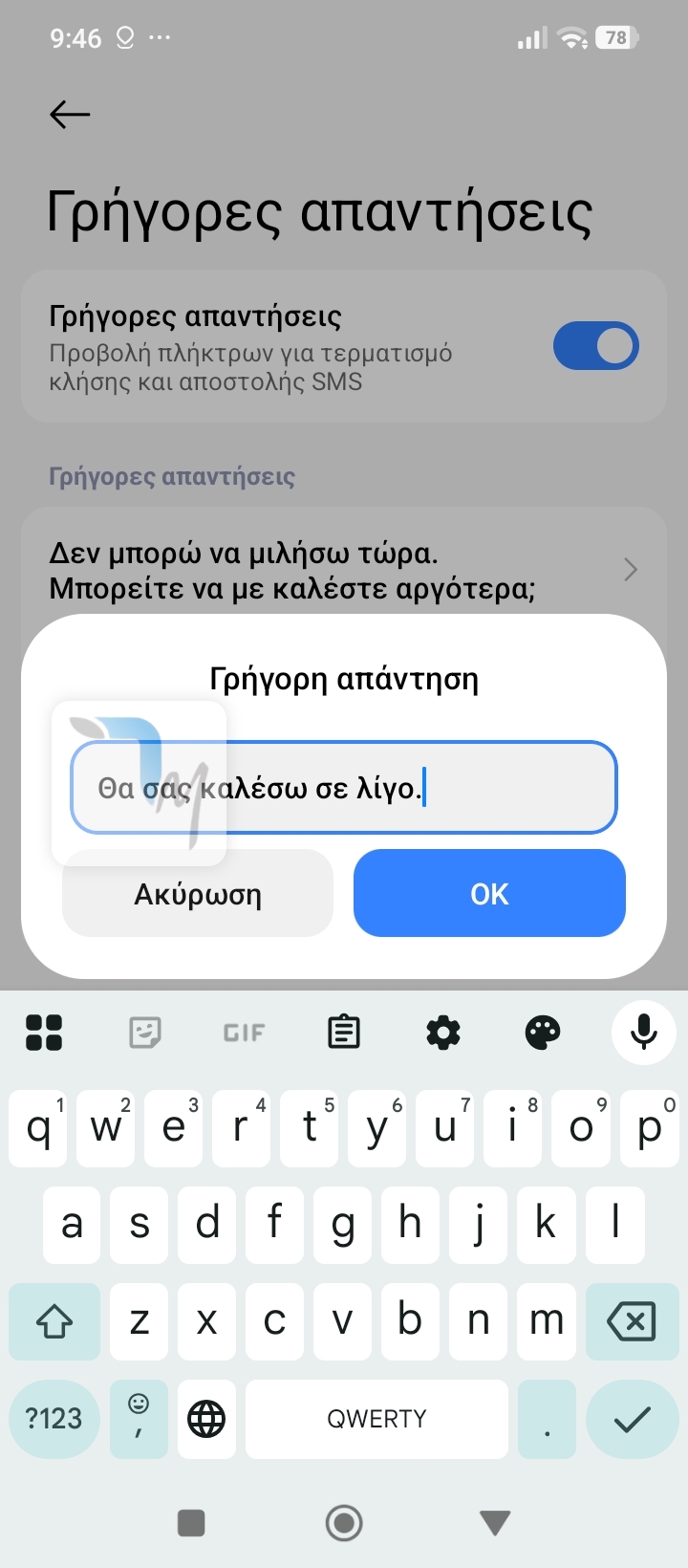Viewport: 688px width, 1568px height.
Task: Open the keyboard theme palette
Action: click(543, 1033)
